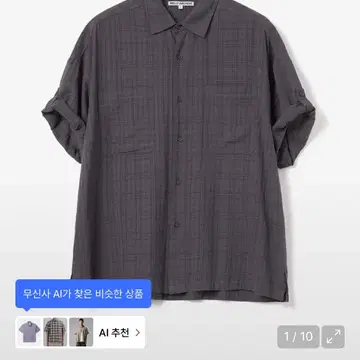The height and width of the screenshot is (360, 360).
Task: Open the plaid shirt similar product thumbnail
Action: click(x=55, y=332)
